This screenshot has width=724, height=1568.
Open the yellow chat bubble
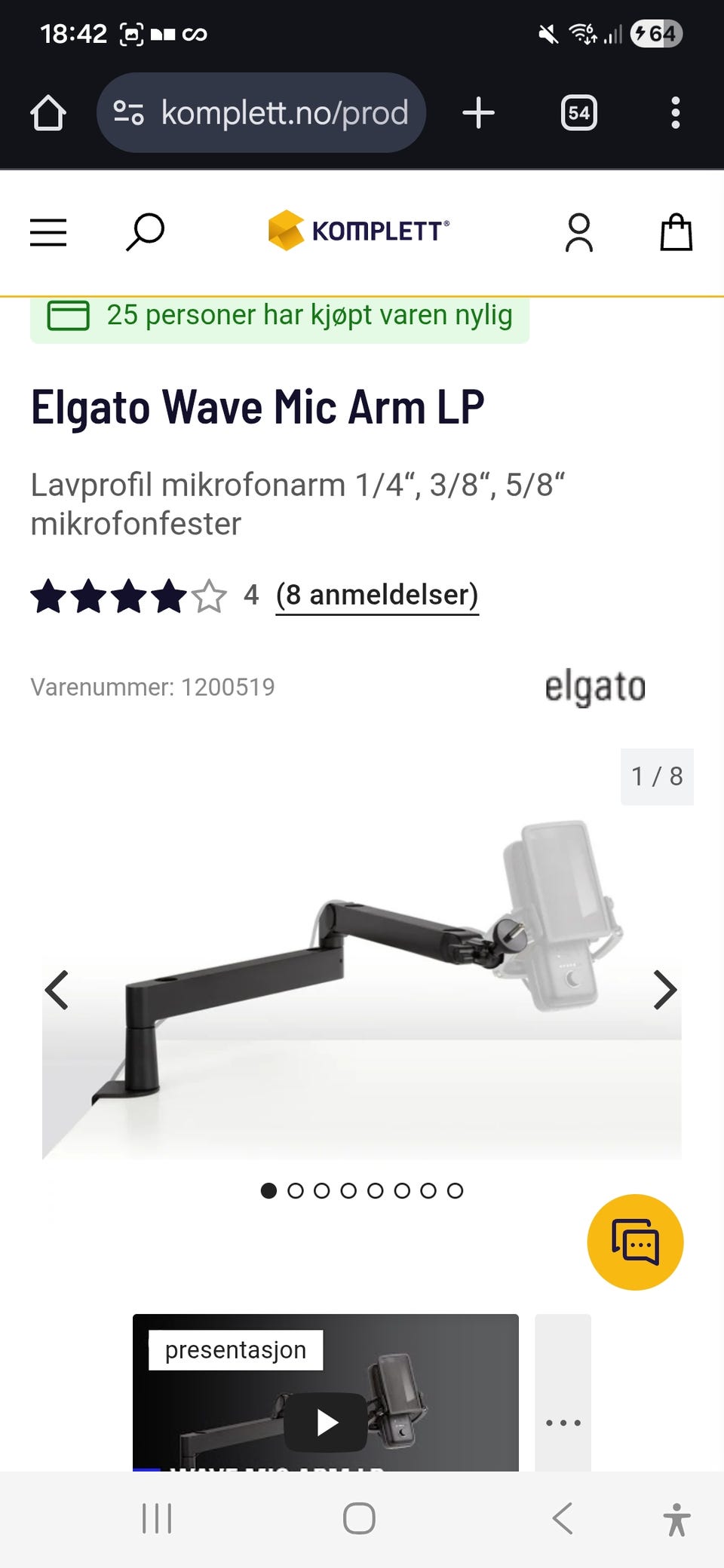click(x=635, y=1242)
